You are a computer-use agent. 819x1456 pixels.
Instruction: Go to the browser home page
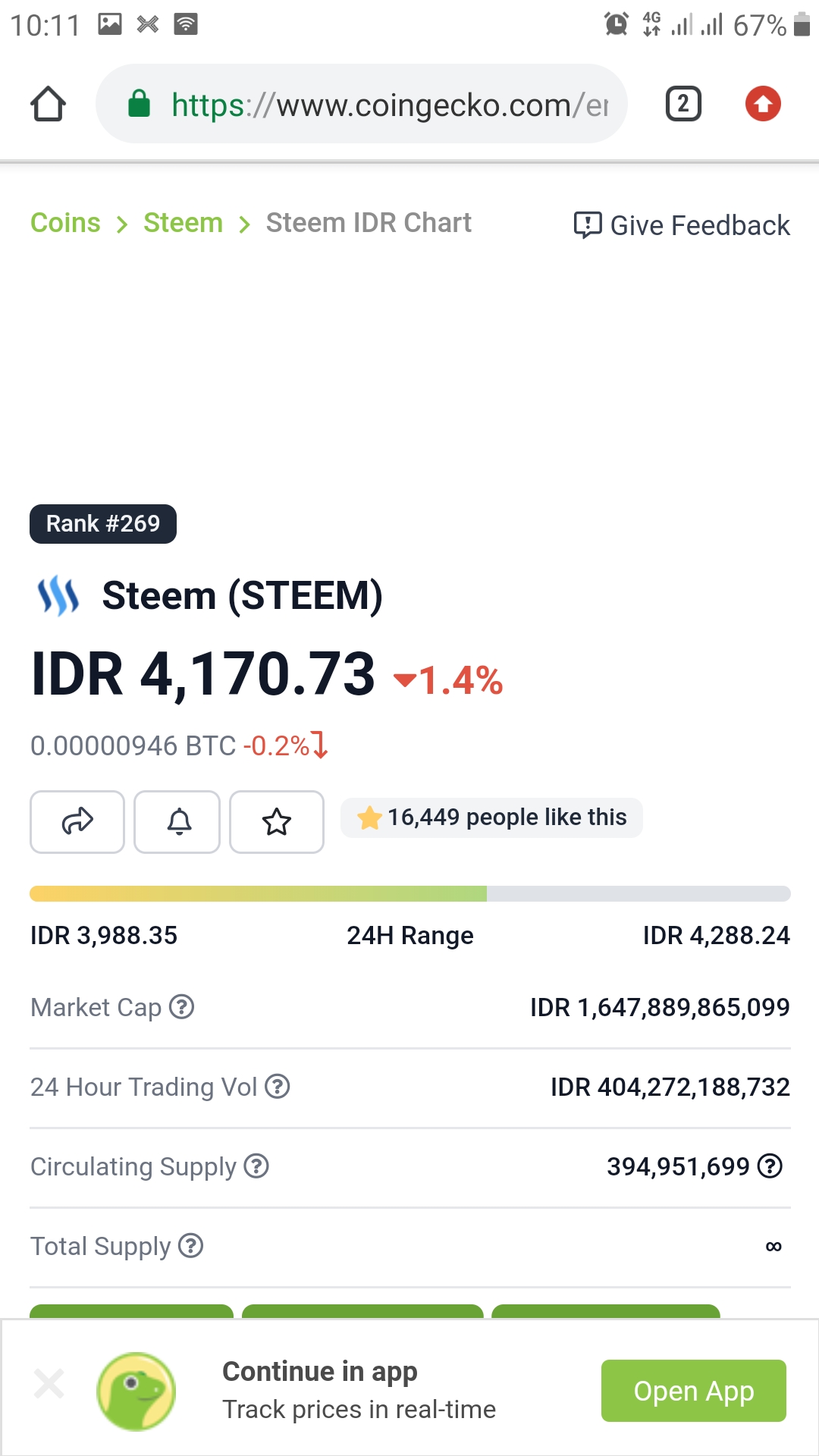[x=48, y=104]
